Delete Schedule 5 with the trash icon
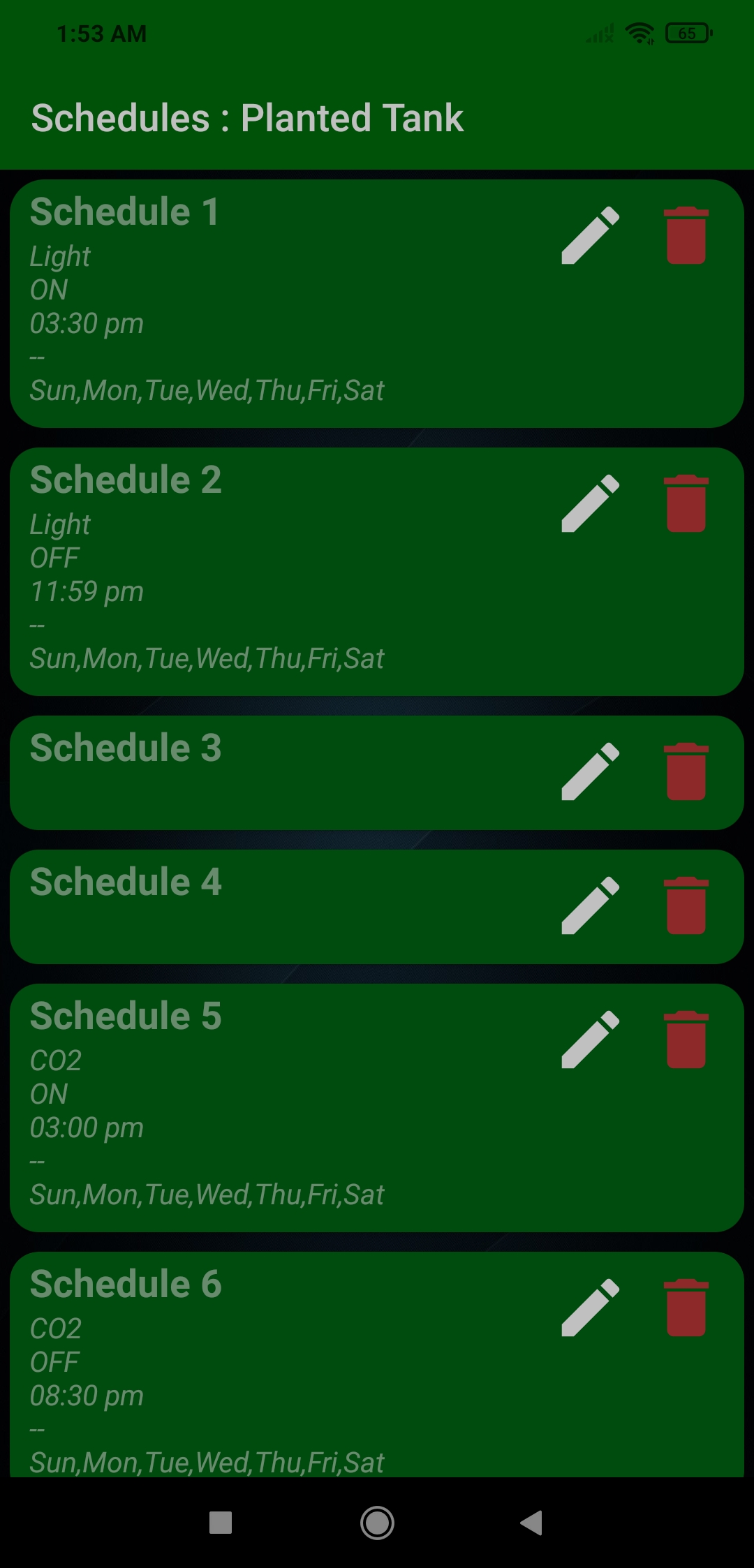Image resolution: width=754 pixels, height=1568 pixels. pyautogui.click(x=686, y=1038)
